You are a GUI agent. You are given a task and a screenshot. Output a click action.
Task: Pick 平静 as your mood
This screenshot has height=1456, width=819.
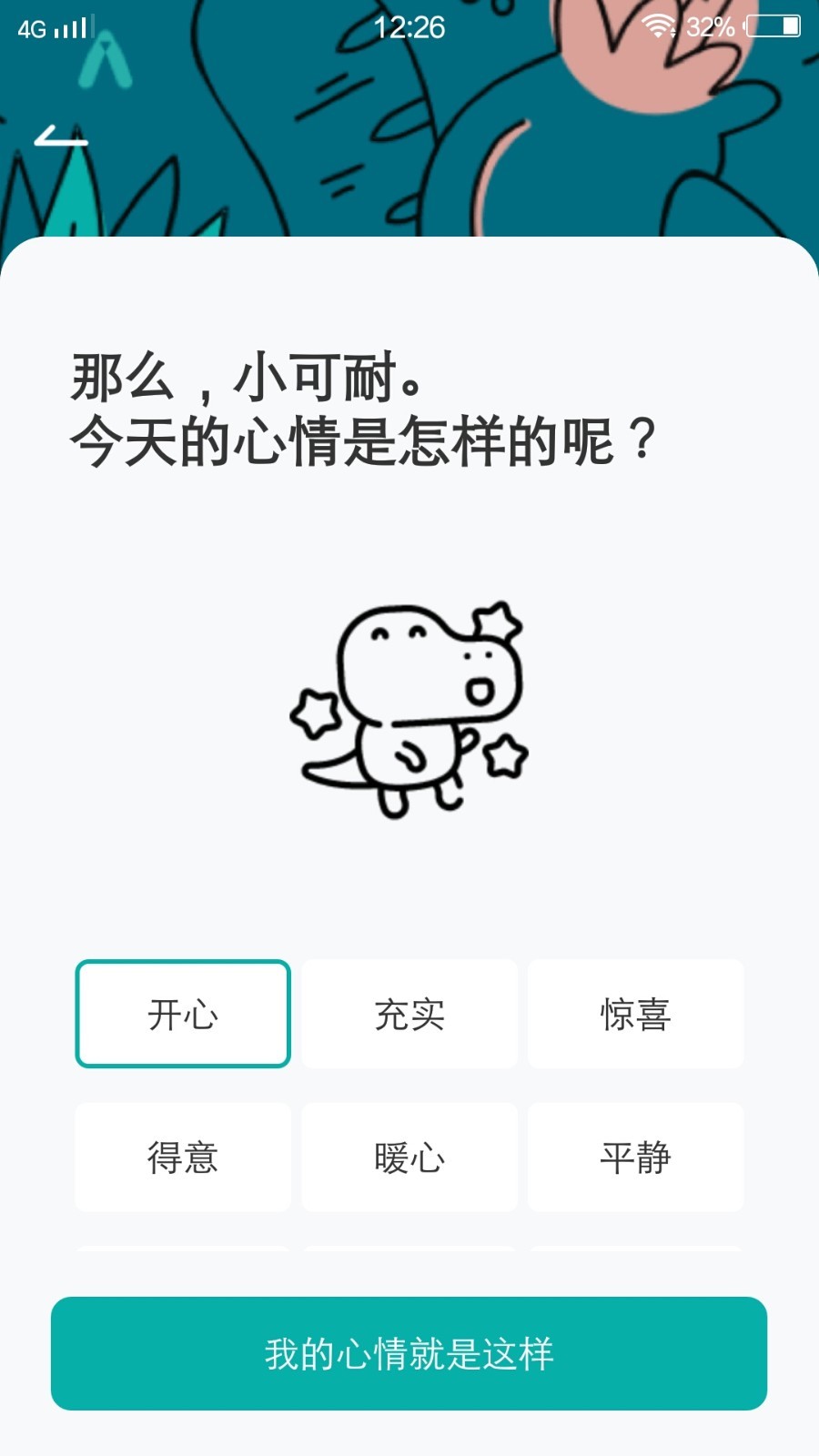pos(635,1158)
